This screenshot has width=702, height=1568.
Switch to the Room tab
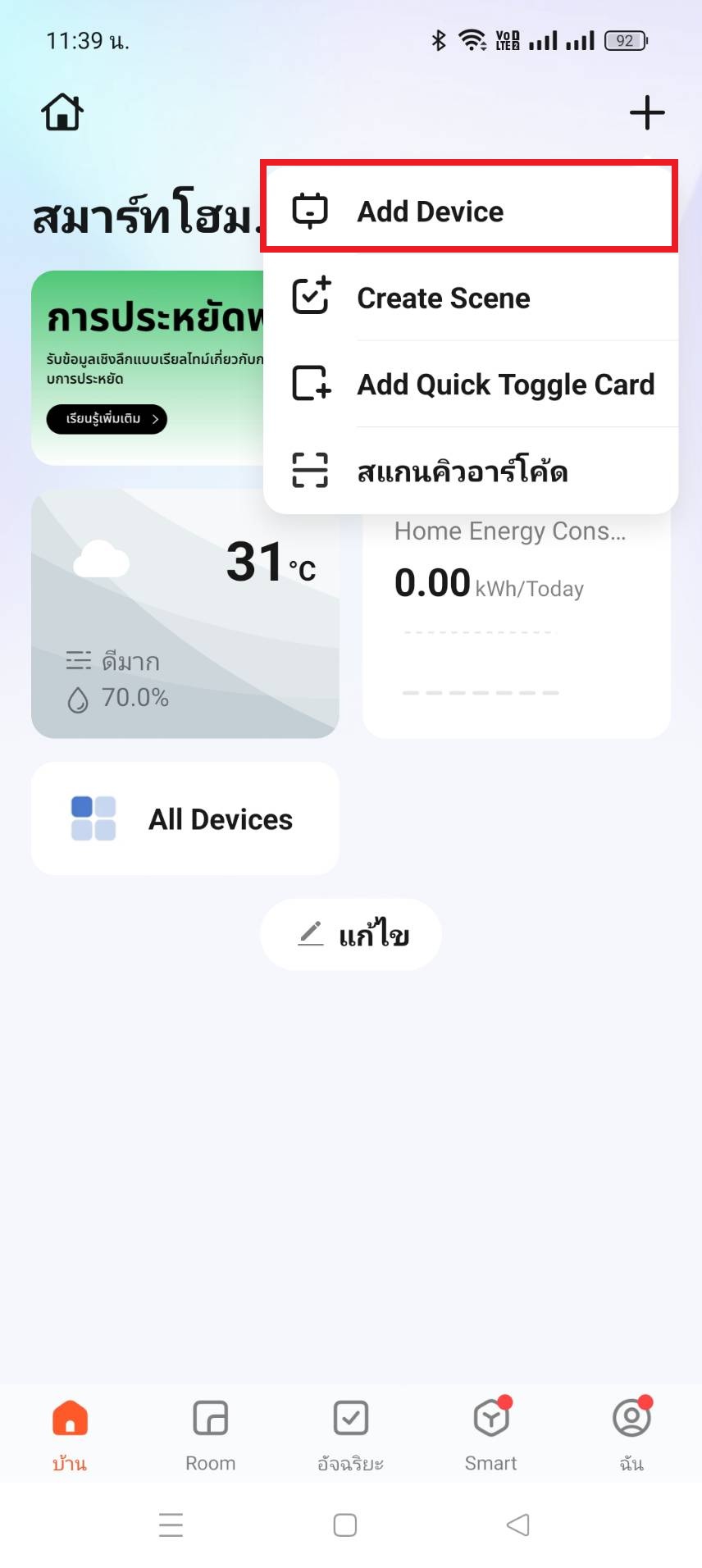click(x=211, y=1435)
